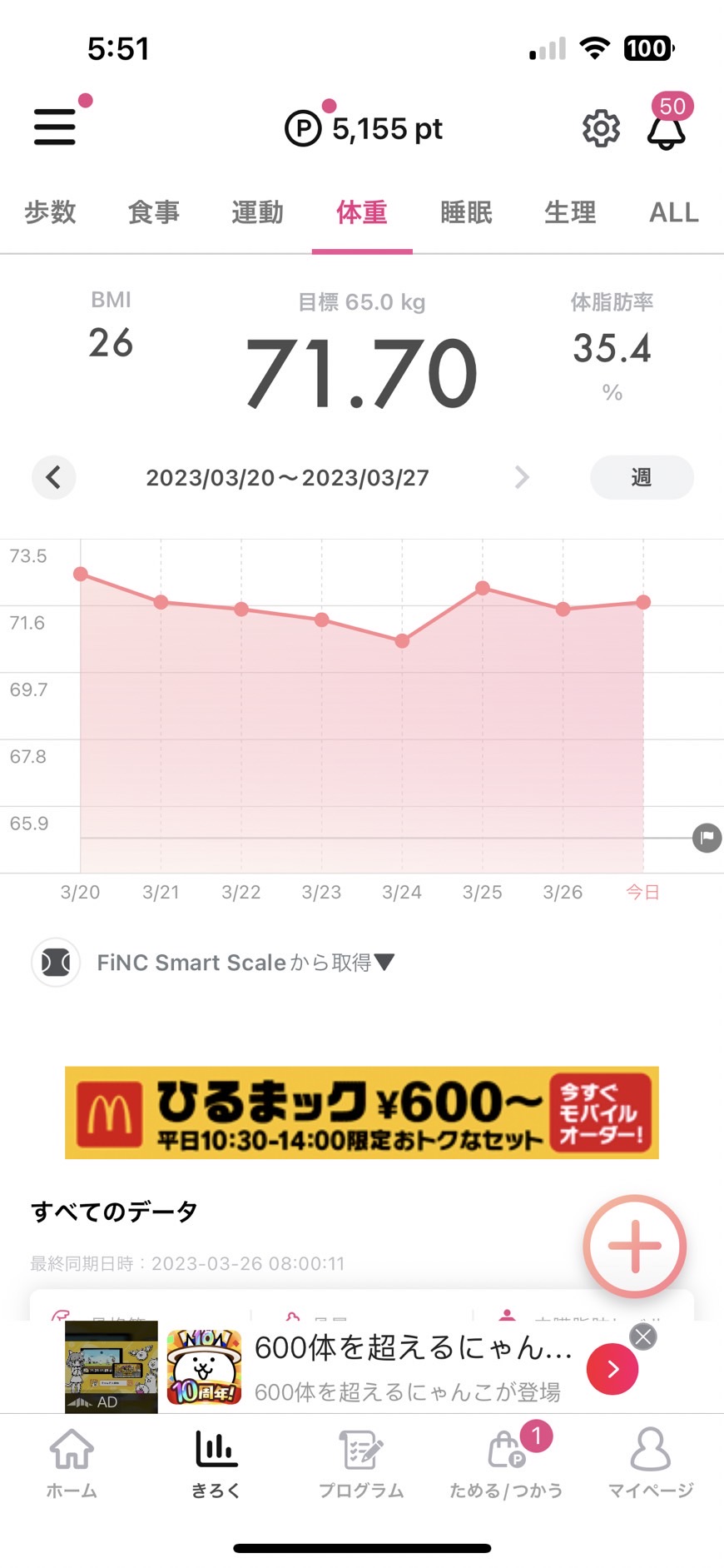Open the プログラム tab
Image resolution: width=724 pixels, height=1568 pixels.
(x=361, y=1463)
